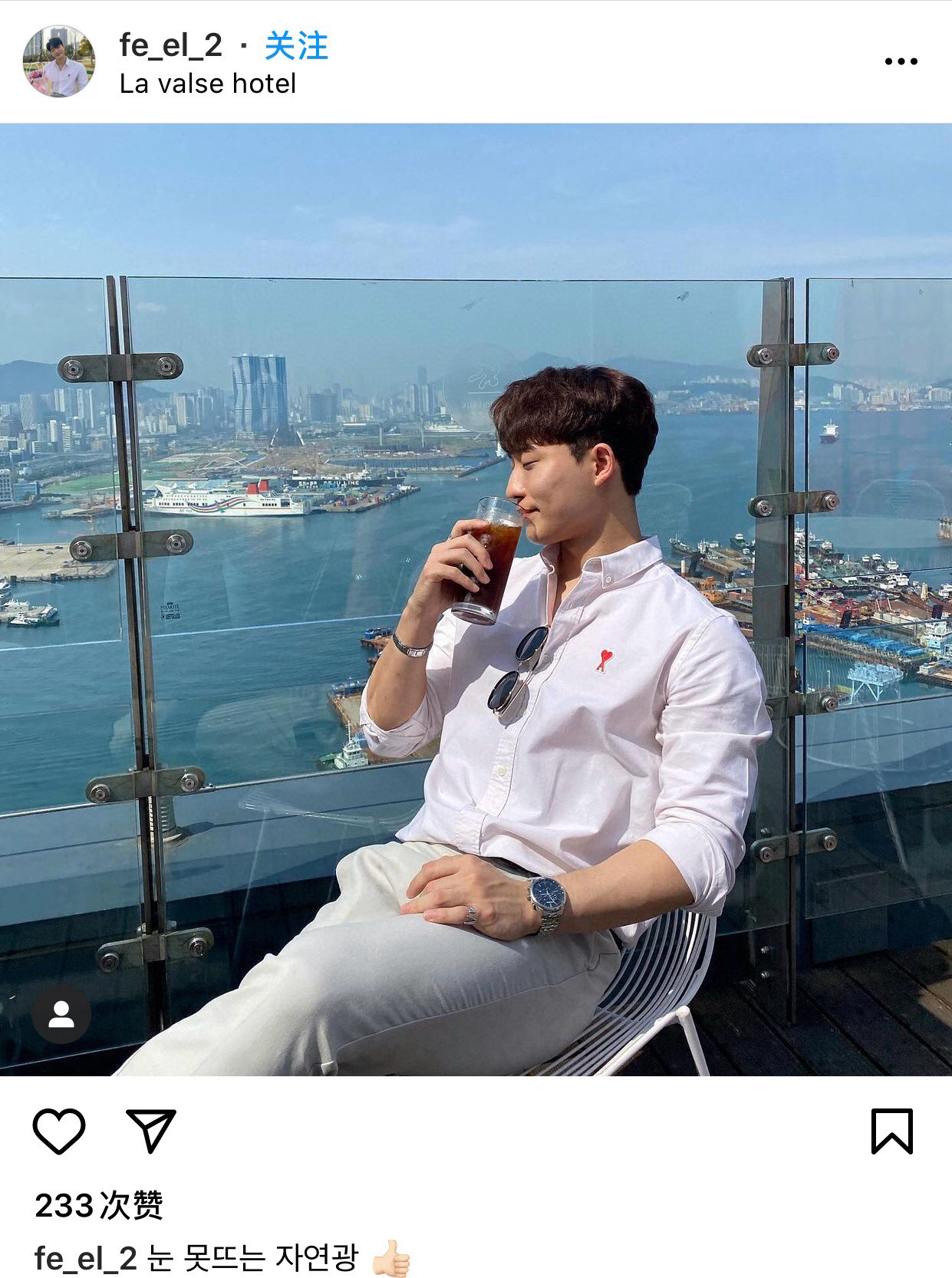The height and width of the screenshot is (1278, 952).
Task: Share the post via the paper plane
Action: tap(151, 1131)
